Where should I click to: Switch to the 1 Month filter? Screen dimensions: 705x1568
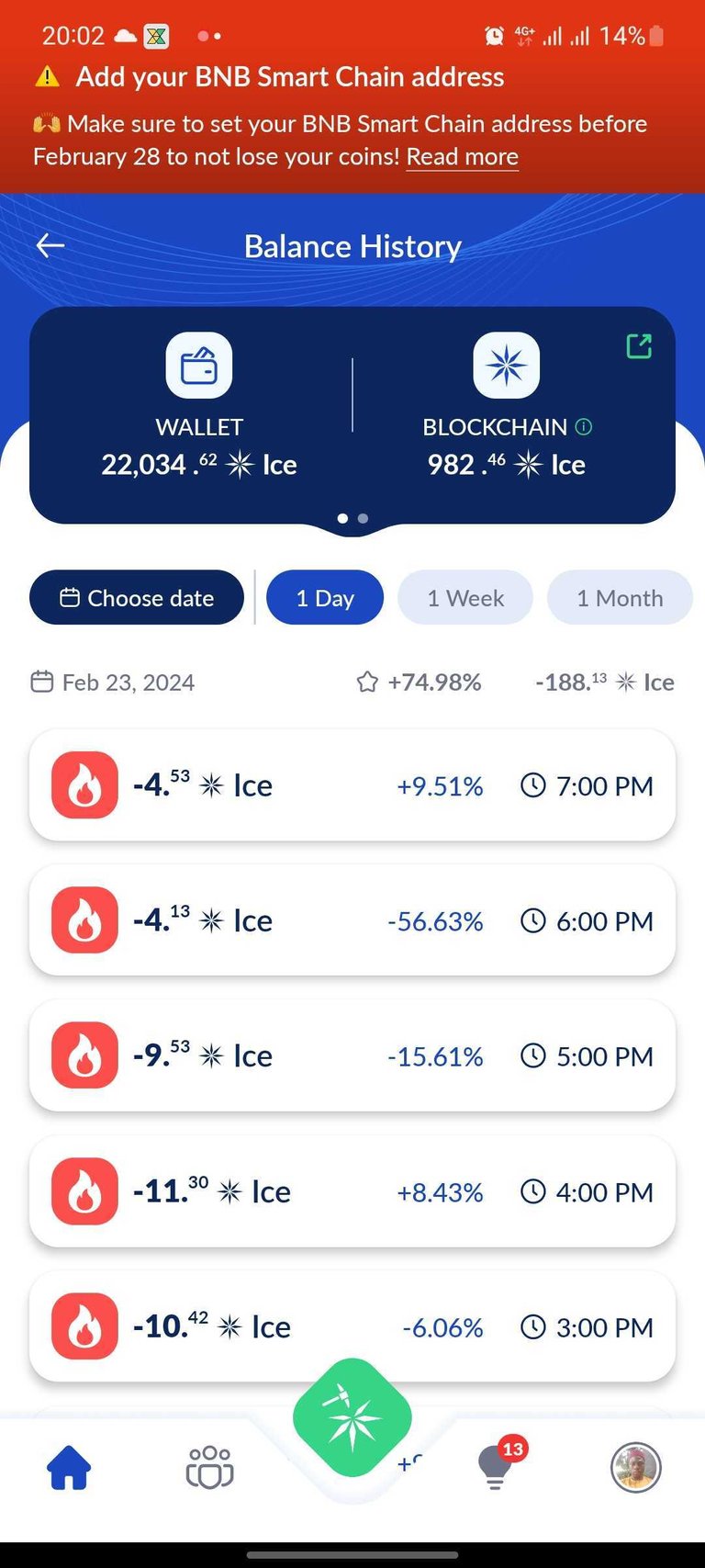point(620,598)
